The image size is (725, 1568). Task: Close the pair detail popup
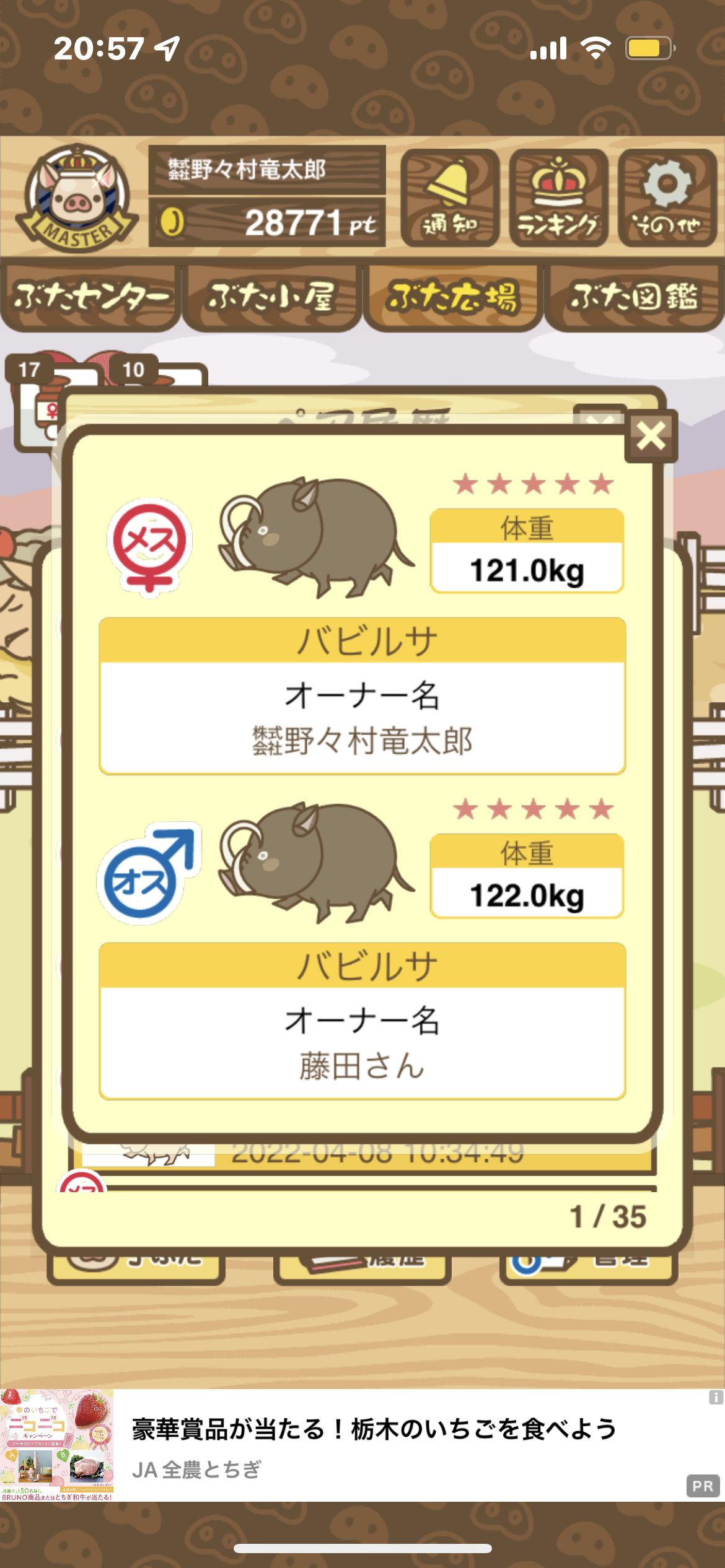coord(651,436)
